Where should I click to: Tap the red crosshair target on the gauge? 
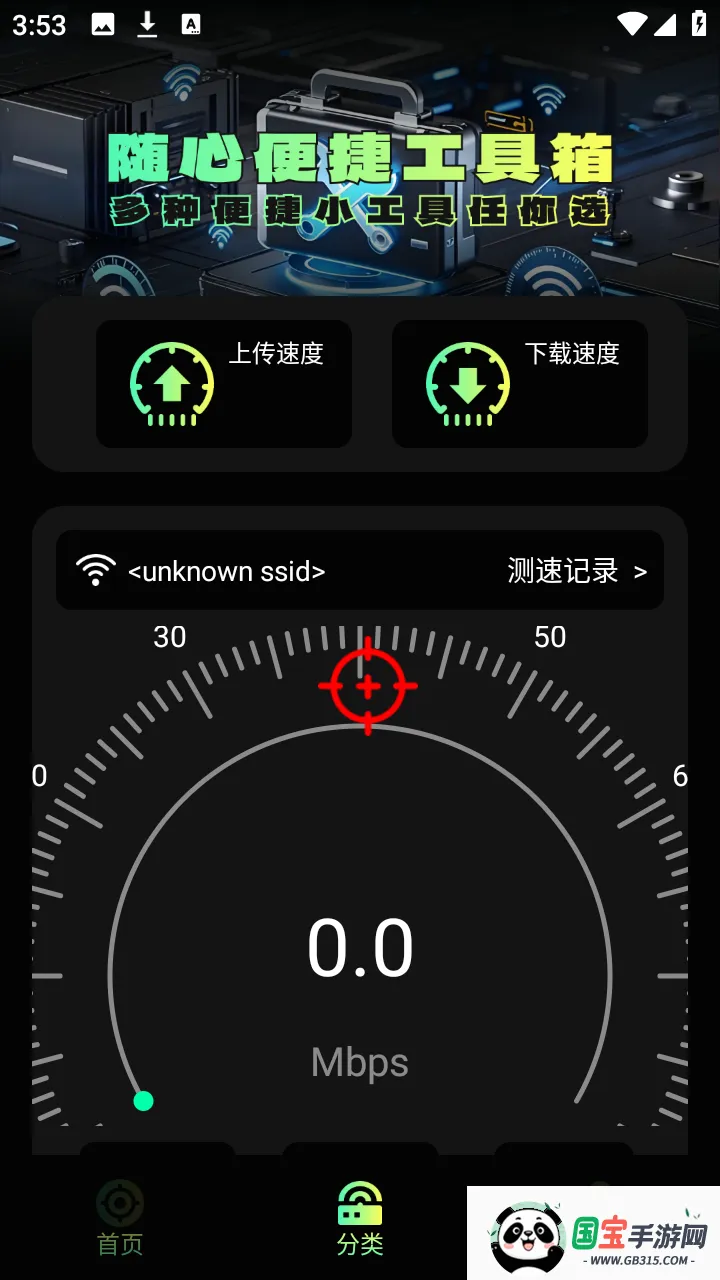(x=367, y=686)
